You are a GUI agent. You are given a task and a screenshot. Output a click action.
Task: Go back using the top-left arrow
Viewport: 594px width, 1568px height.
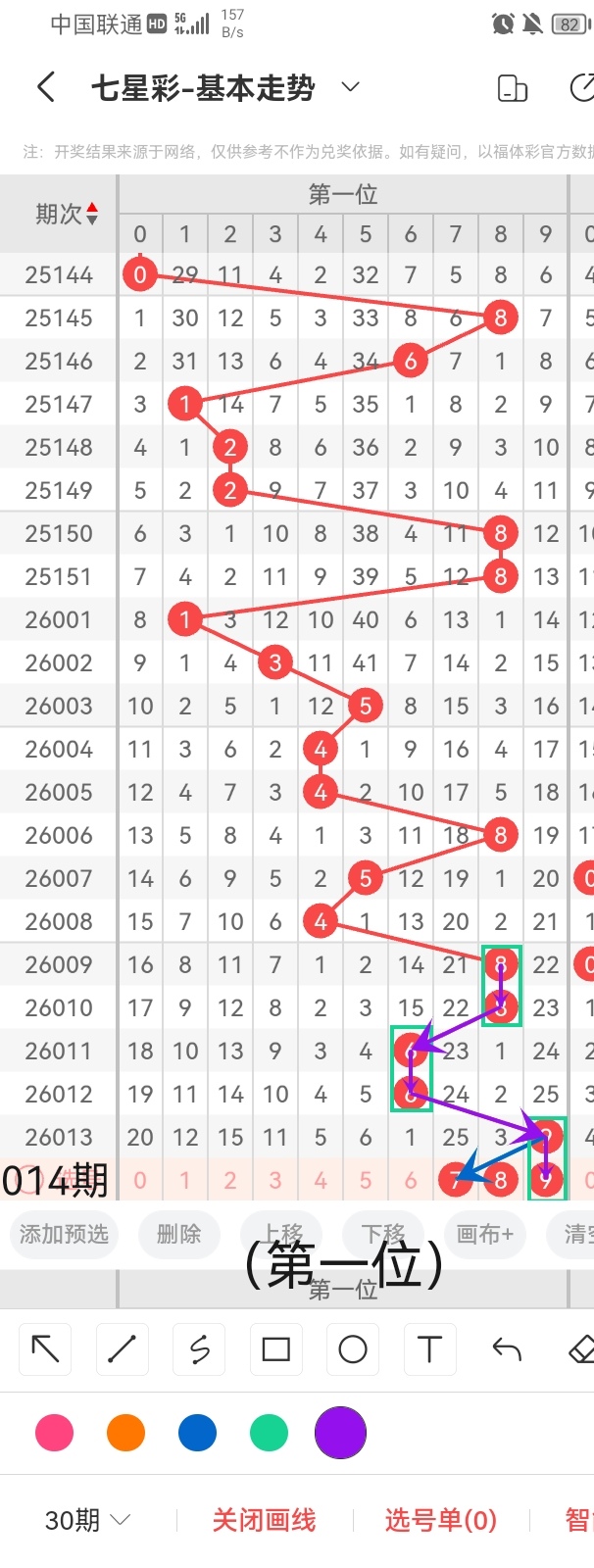point(45,87)
